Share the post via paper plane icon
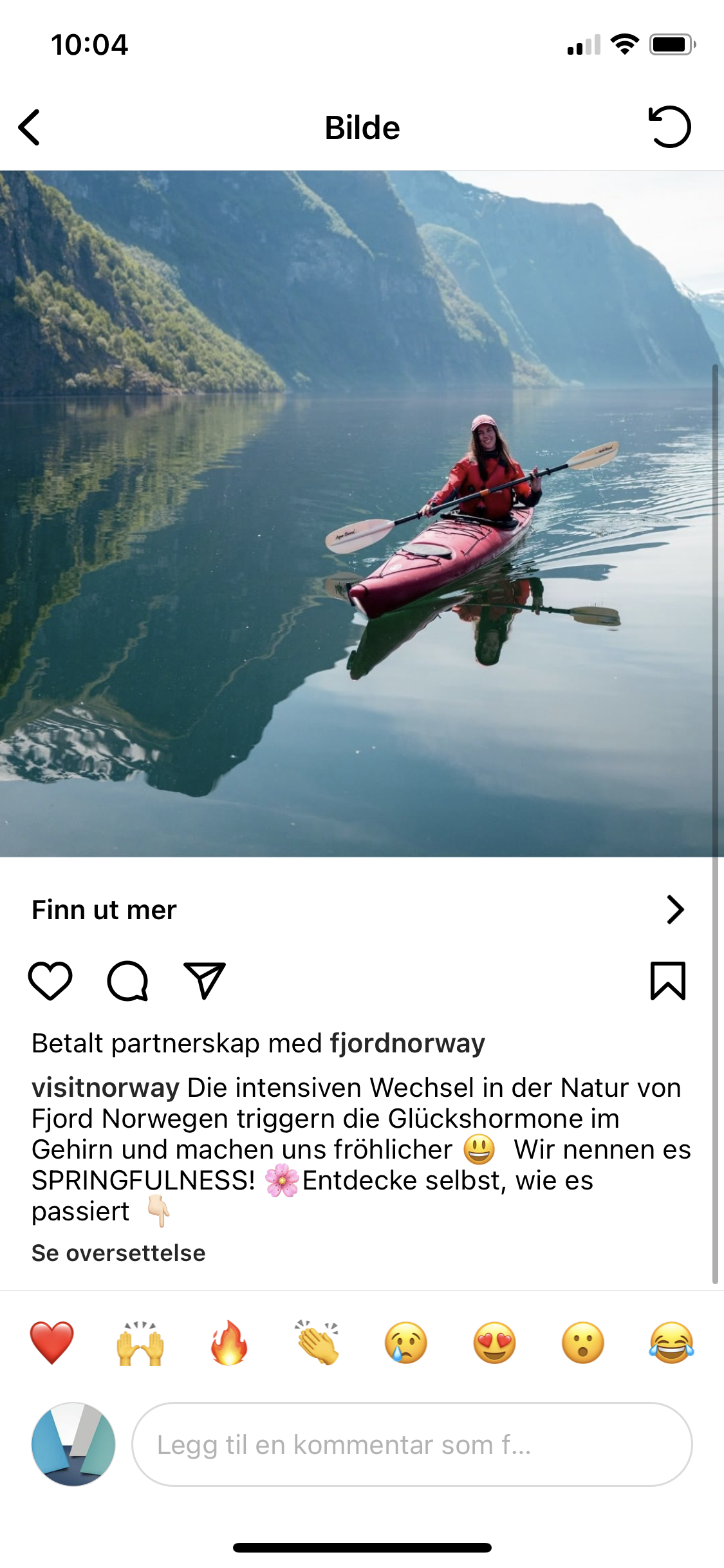The image size is (724, 1568). point(205,981)
